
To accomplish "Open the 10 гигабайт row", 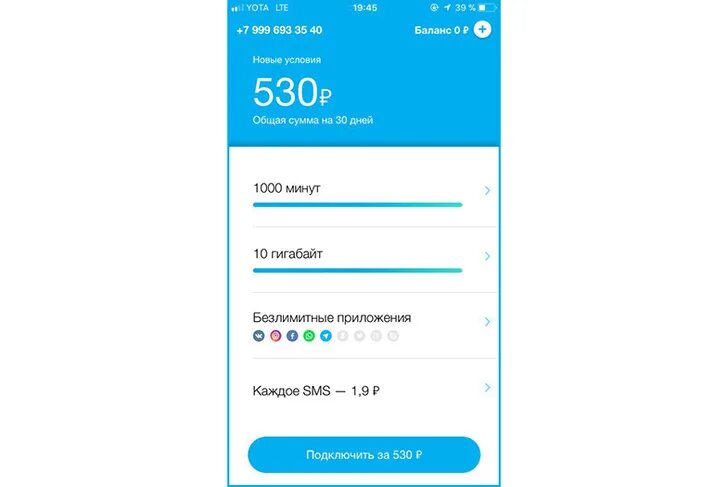I will click(x=364, y=257).
